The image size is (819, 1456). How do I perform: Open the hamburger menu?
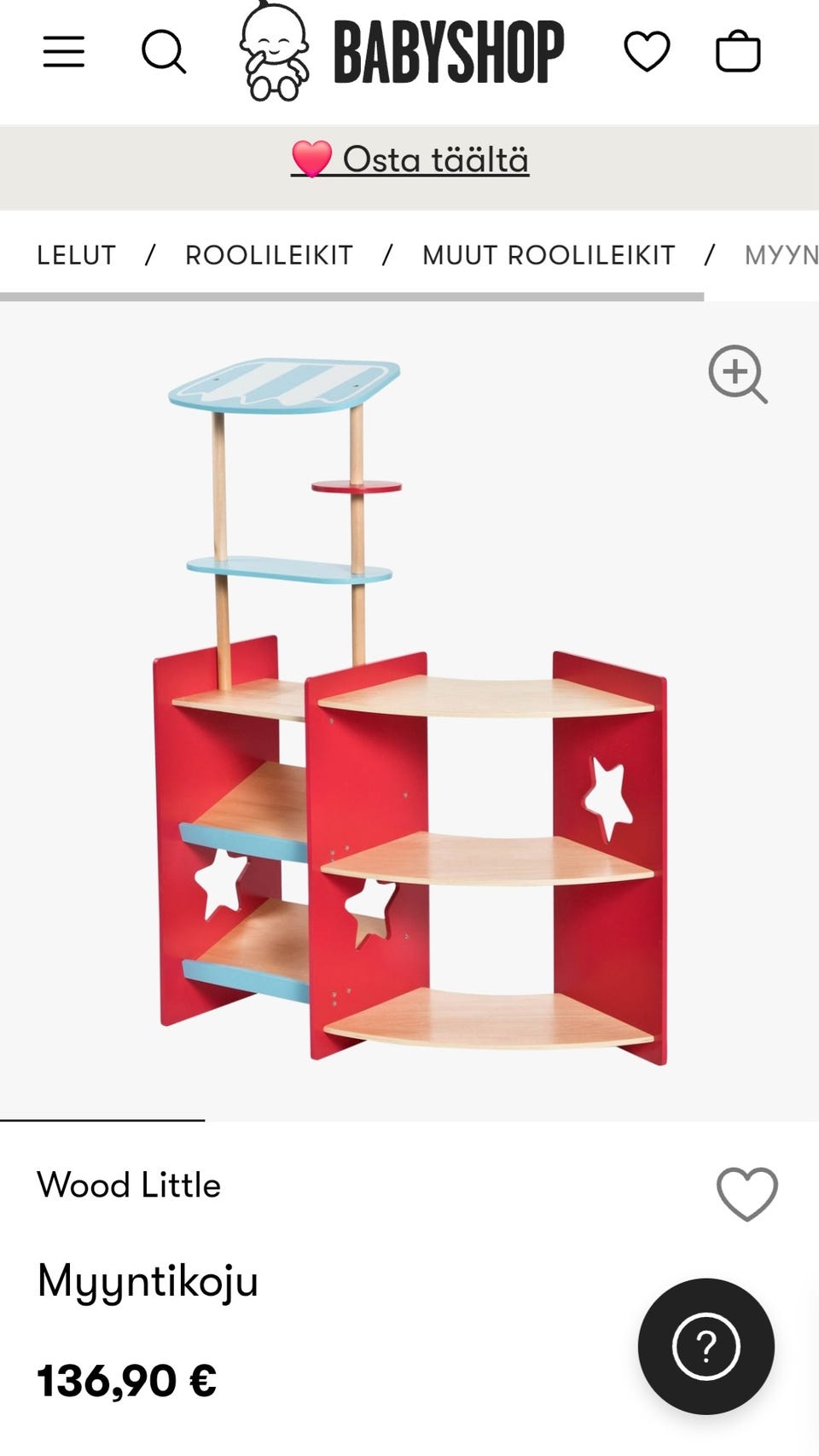tap(64, 52)
